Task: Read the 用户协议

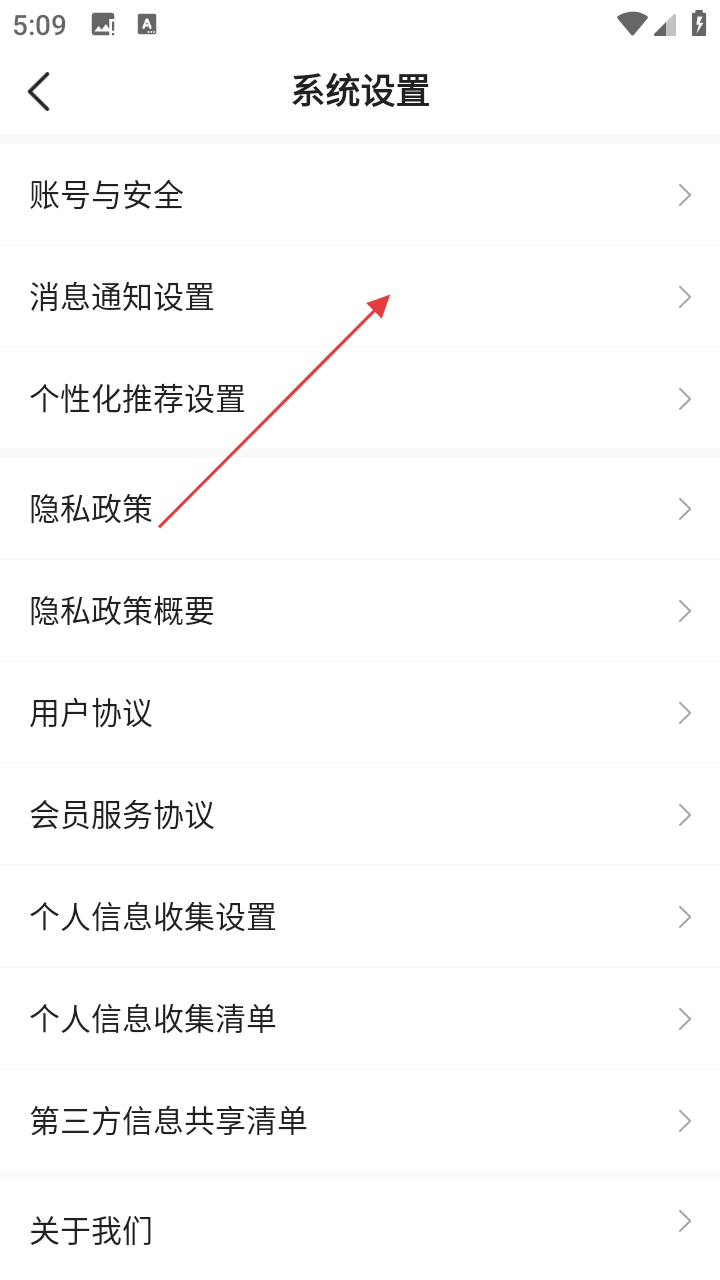Action: click(x=360, y=713)
